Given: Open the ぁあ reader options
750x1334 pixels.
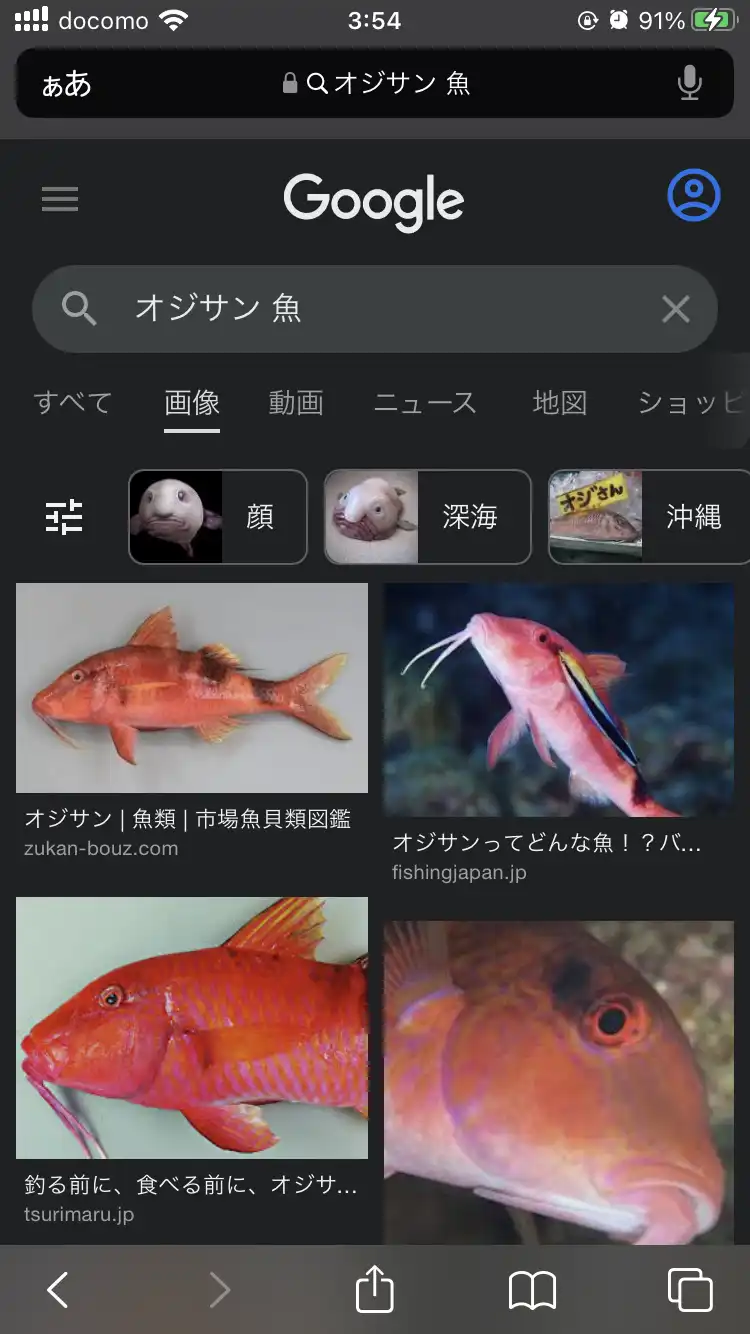Looking at the screenshot, I should pos(66,84).
